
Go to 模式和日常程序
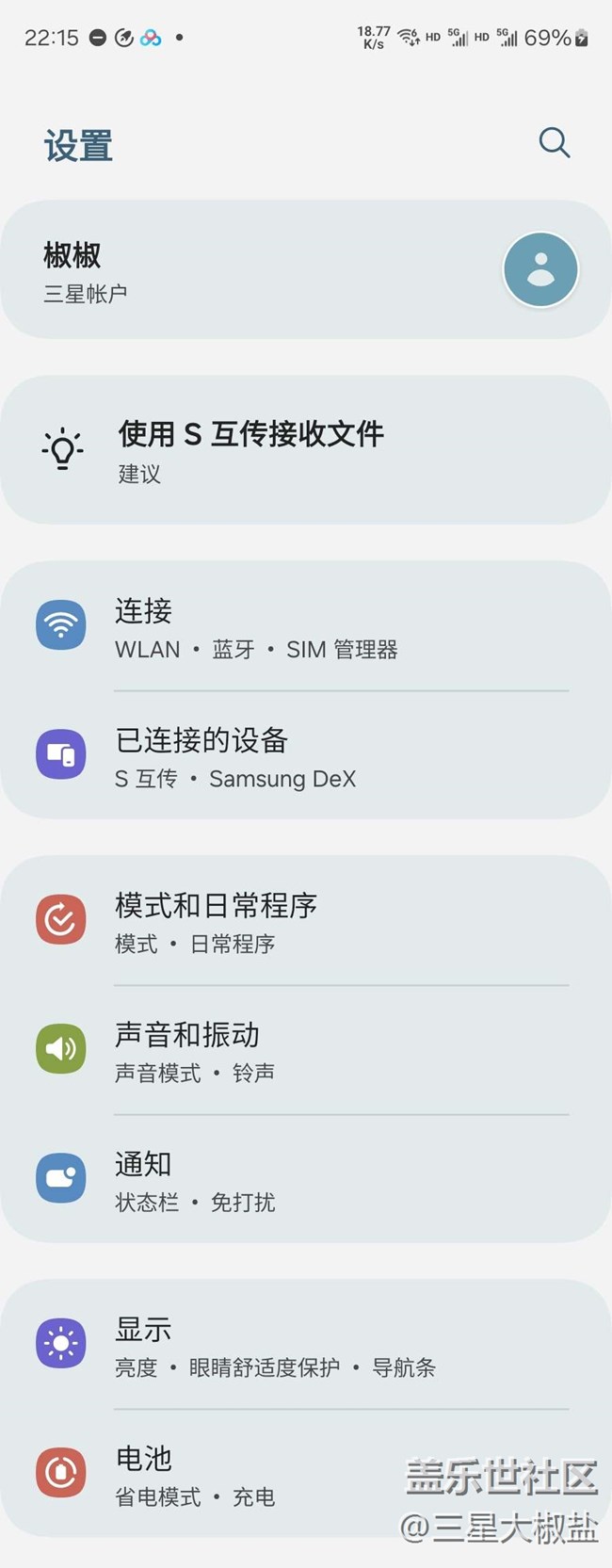[x=282, y=921]
